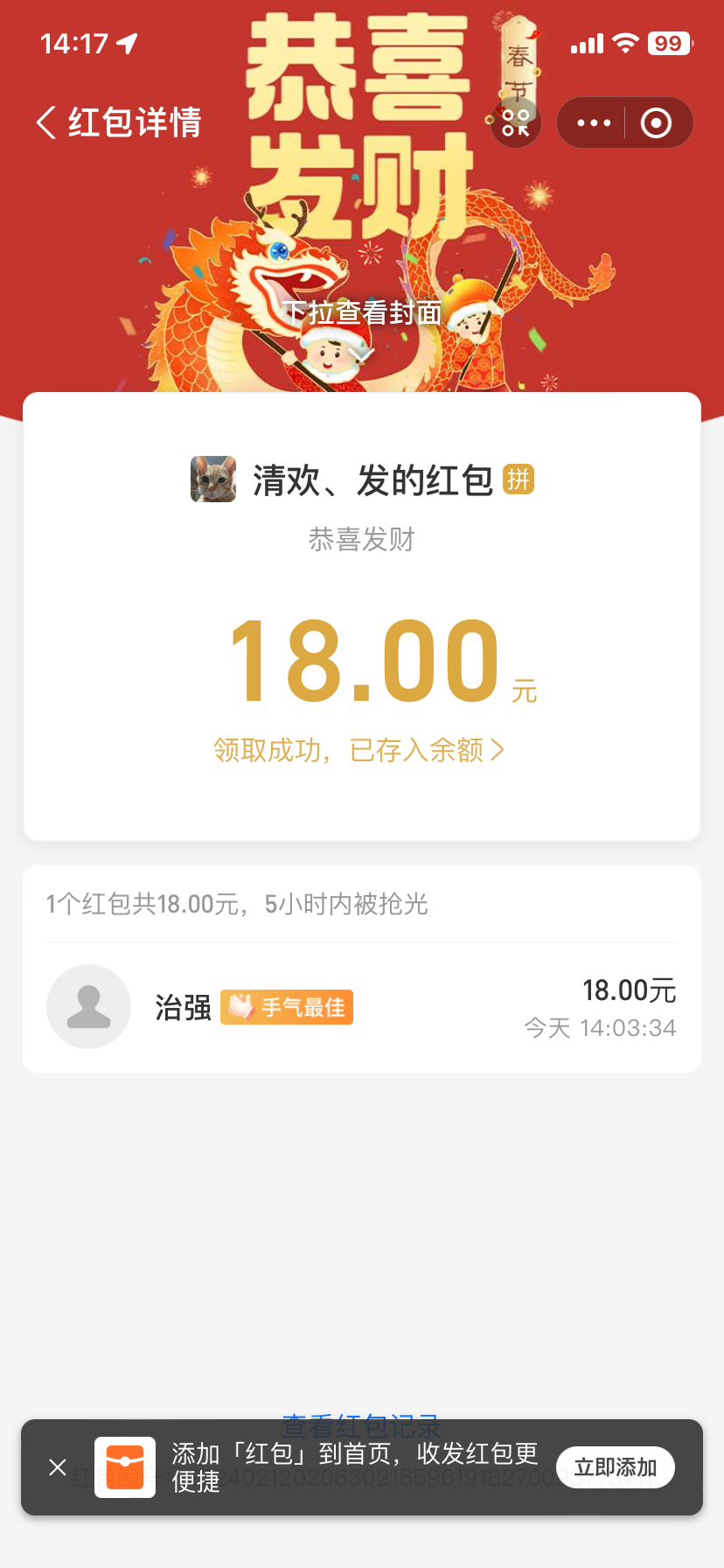Open 领取成功，已存入余额 balance link

coord(359,750)
